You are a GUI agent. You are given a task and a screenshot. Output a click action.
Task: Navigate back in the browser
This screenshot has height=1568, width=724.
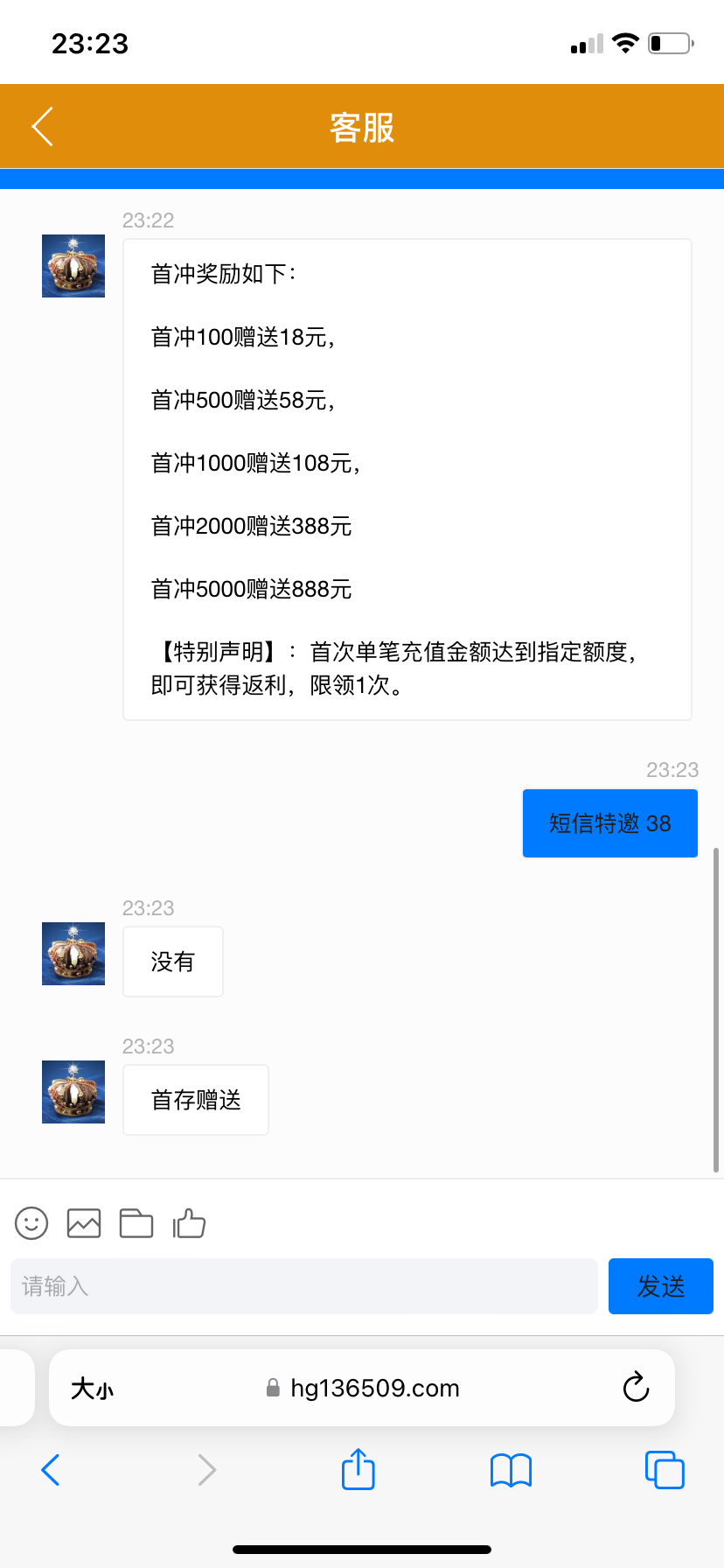[x=51, y=1470]
